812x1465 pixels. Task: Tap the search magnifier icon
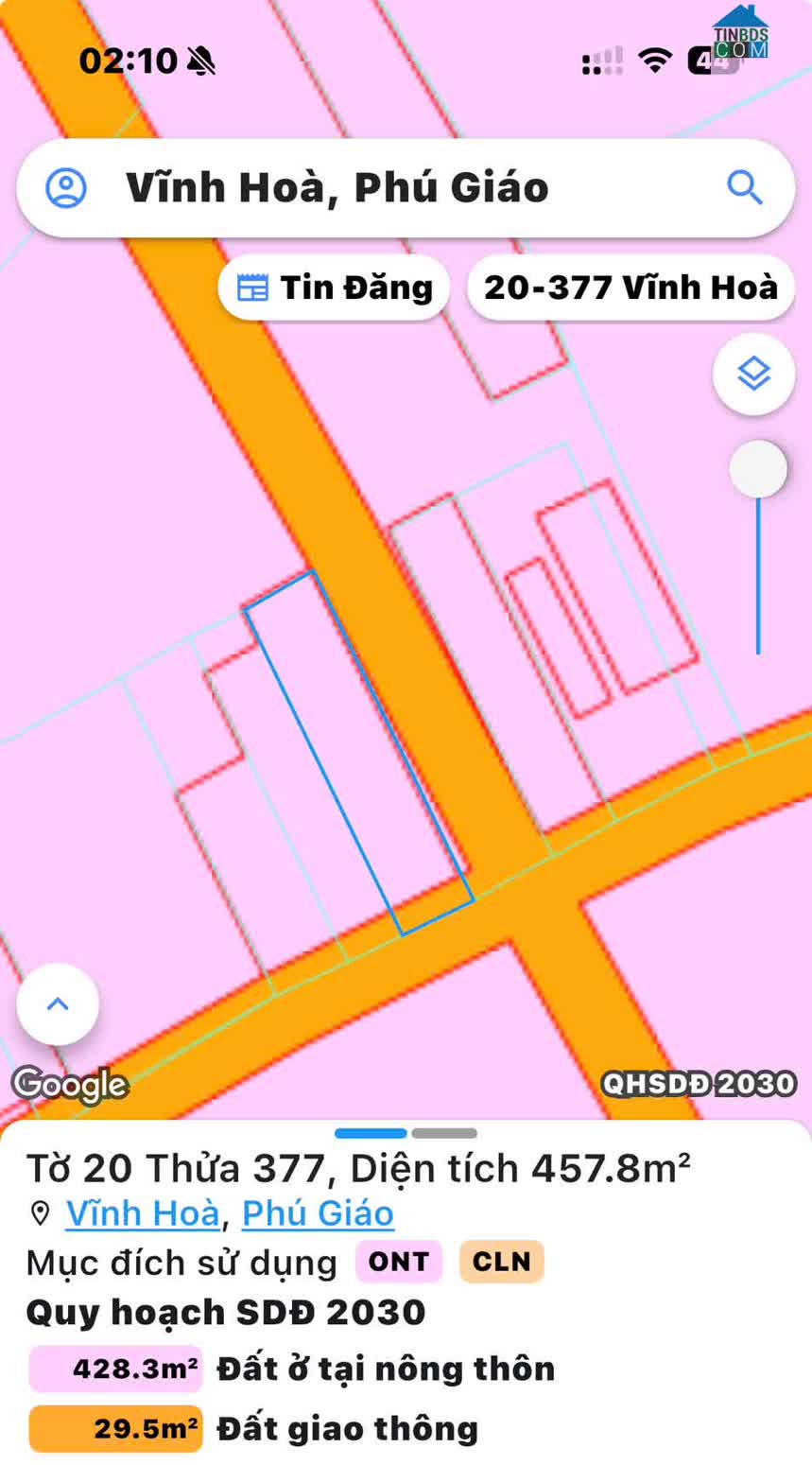point(745,187)
